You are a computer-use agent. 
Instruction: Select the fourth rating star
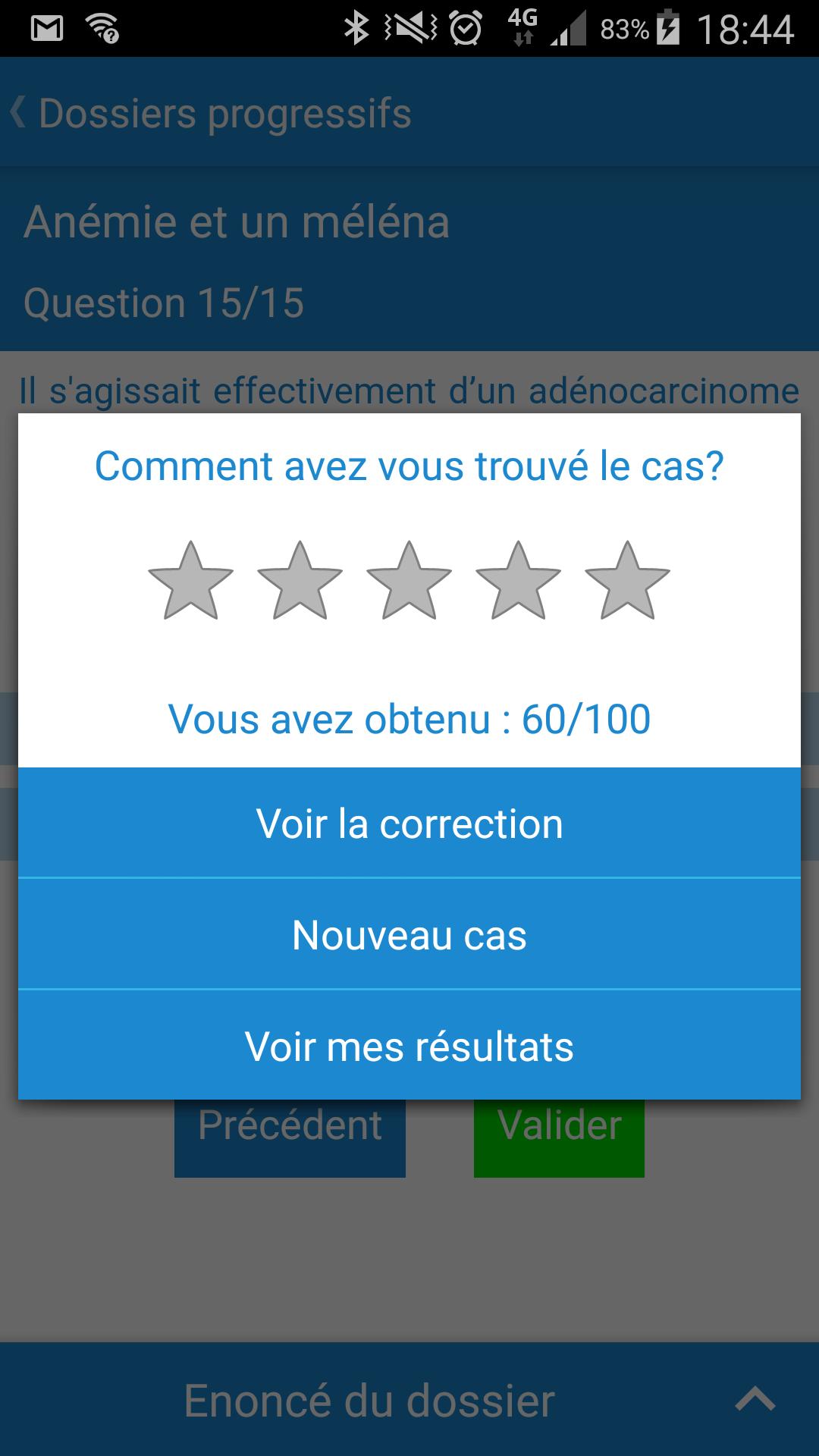pyautogui.click(x=518, y=582)
